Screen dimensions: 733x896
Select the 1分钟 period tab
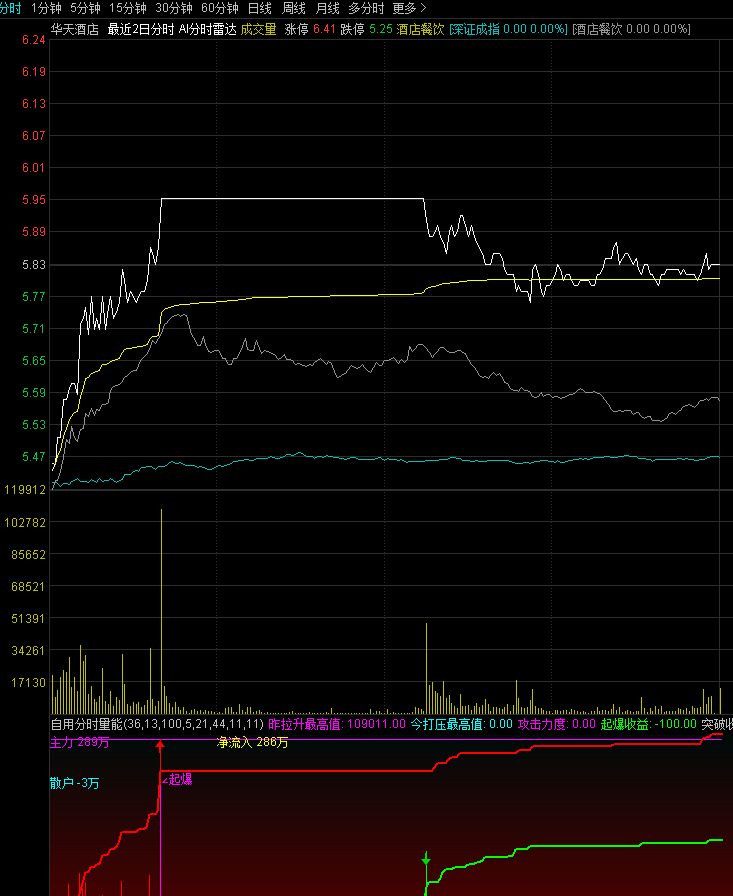[46, 8]
